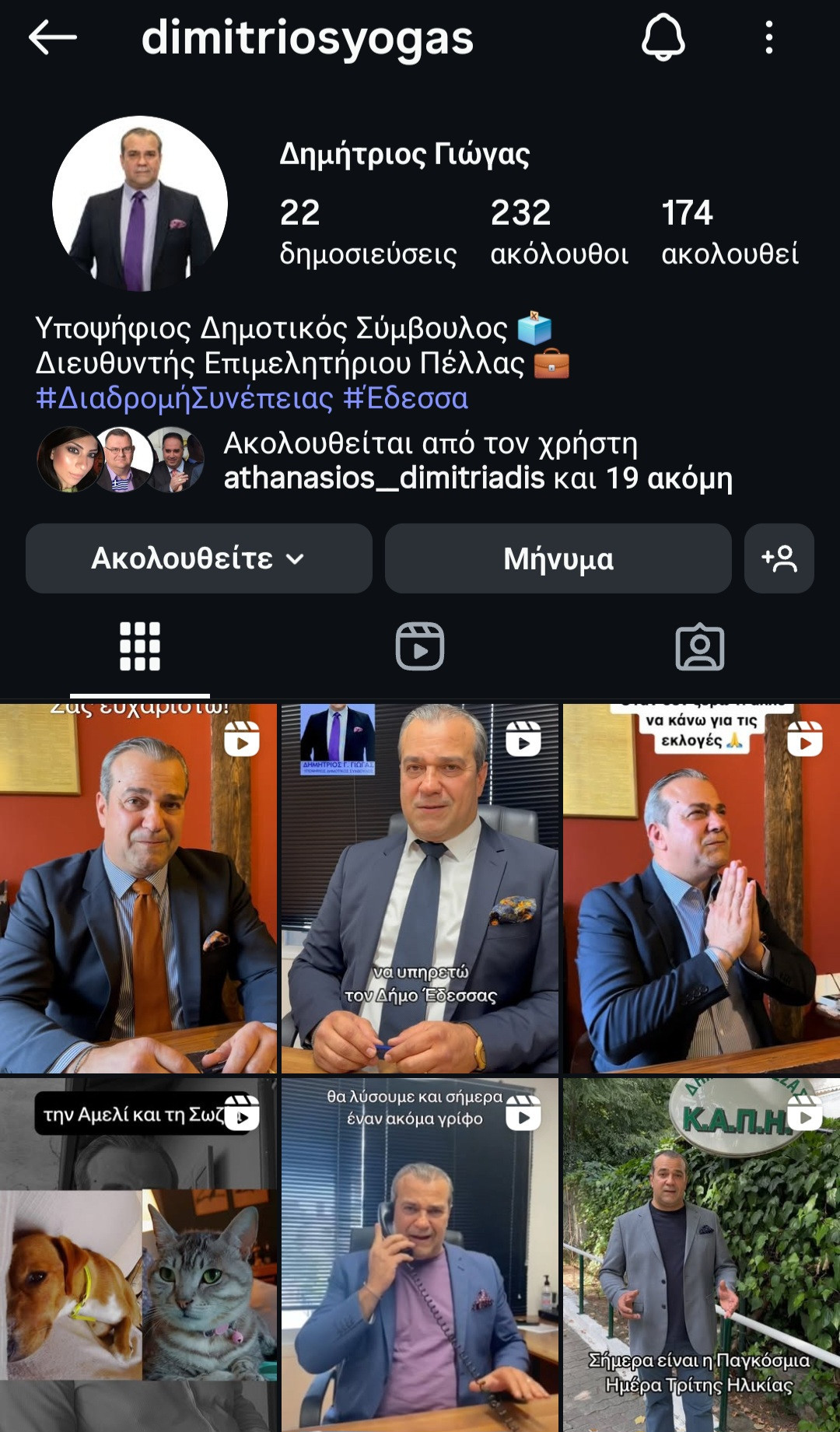This screenshot has width=840, height=1432.
Task: Show suggested accounts with add-person button
Action: coord(779,558)
